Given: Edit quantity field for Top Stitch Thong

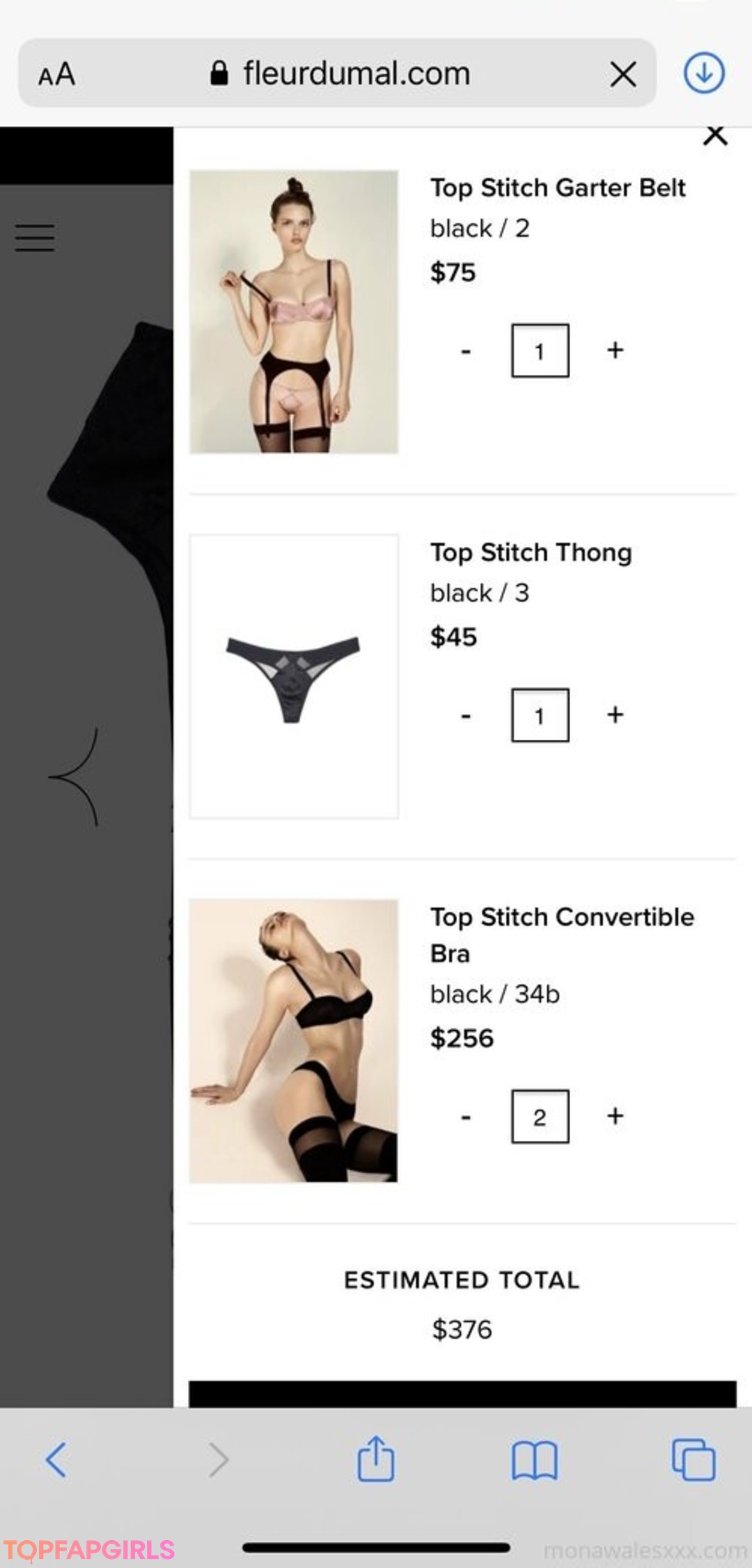Looking at the screenshot, I should tap(540, 715).
